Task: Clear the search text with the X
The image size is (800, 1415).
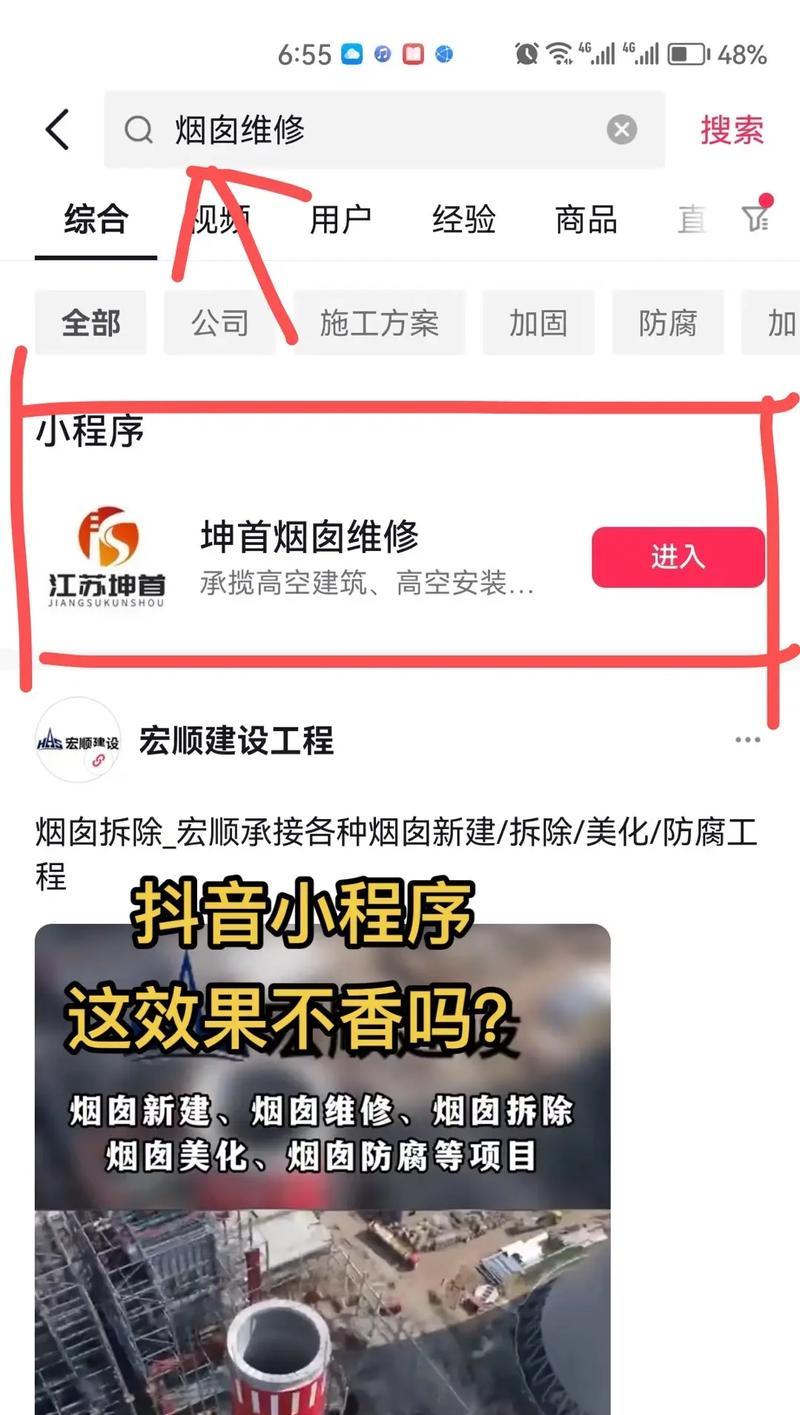Action: coord(622,130)
